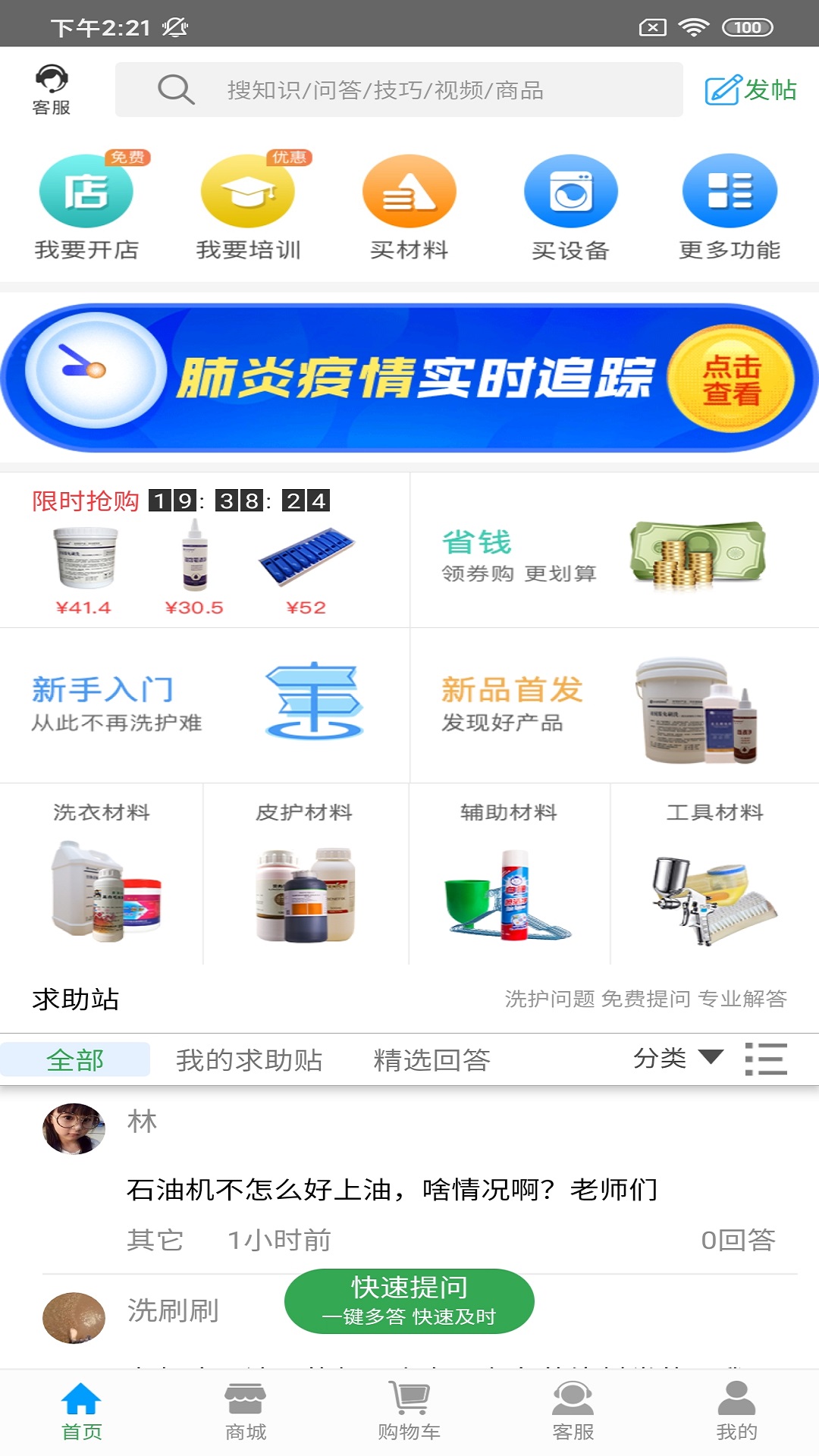Start a new post with 发帖
Image resolution: width=819 pixels, height=1456 pixels.
pyautogui.click(x=749, y=89)
